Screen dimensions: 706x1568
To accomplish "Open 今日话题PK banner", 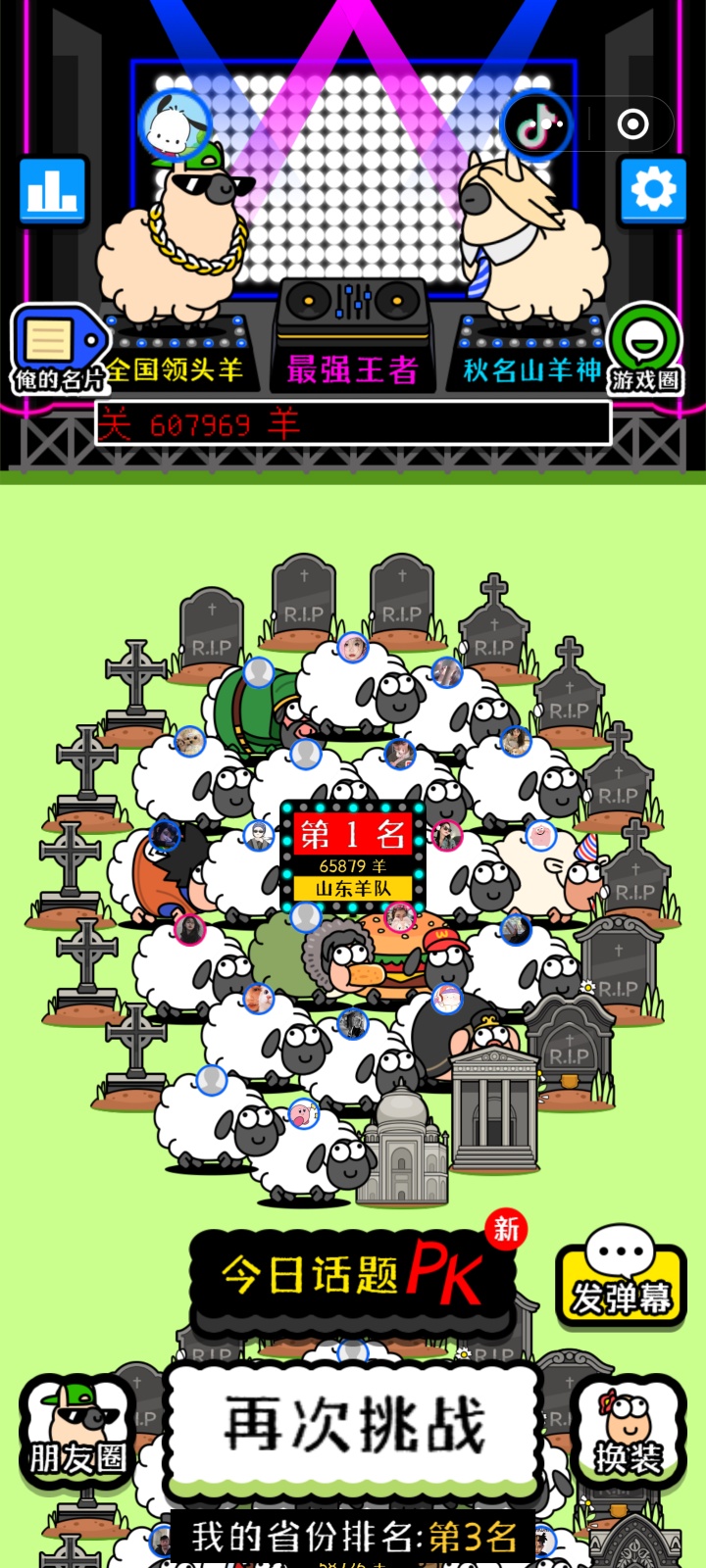I will 353,1276.
